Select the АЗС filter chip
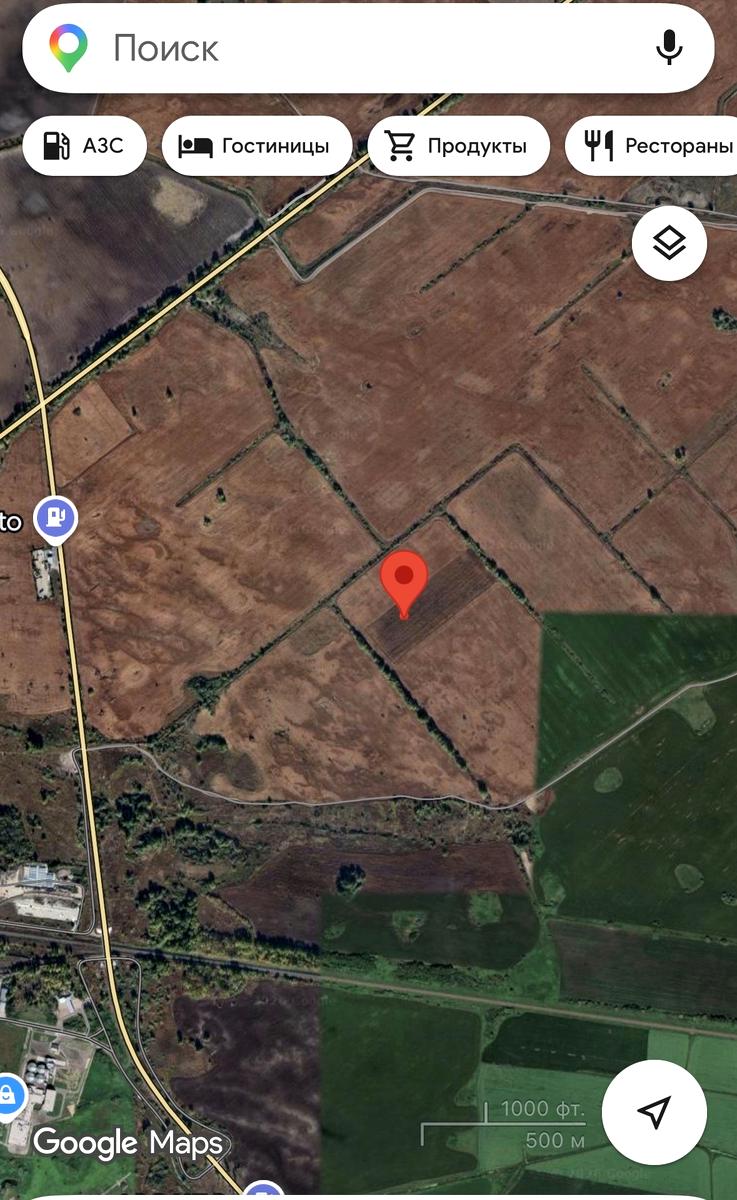Screen dimensions: 737x1200 click(85, 146)
